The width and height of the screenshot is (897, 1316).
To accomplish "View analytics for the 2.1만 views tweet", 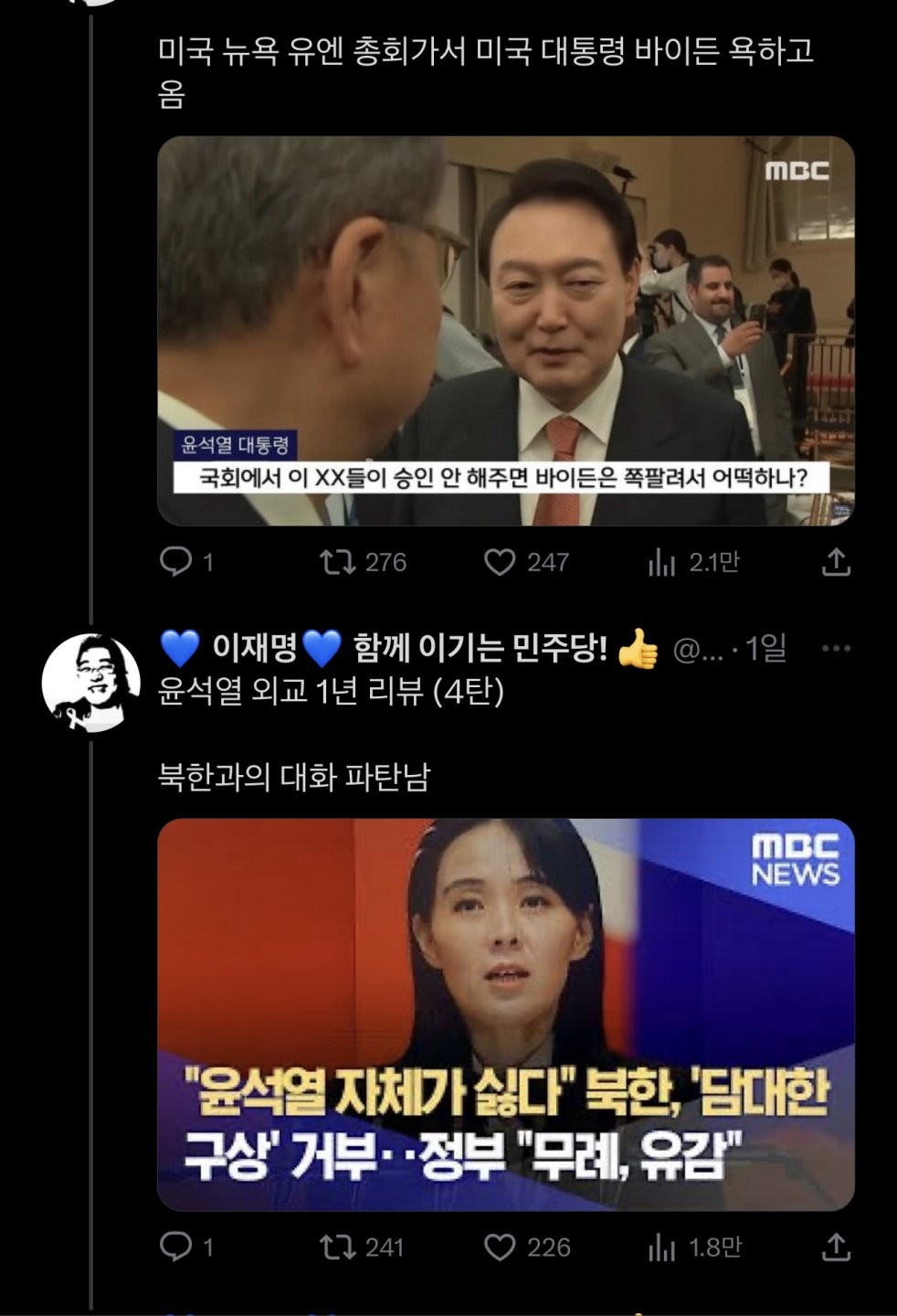I will tap(661, 563).
